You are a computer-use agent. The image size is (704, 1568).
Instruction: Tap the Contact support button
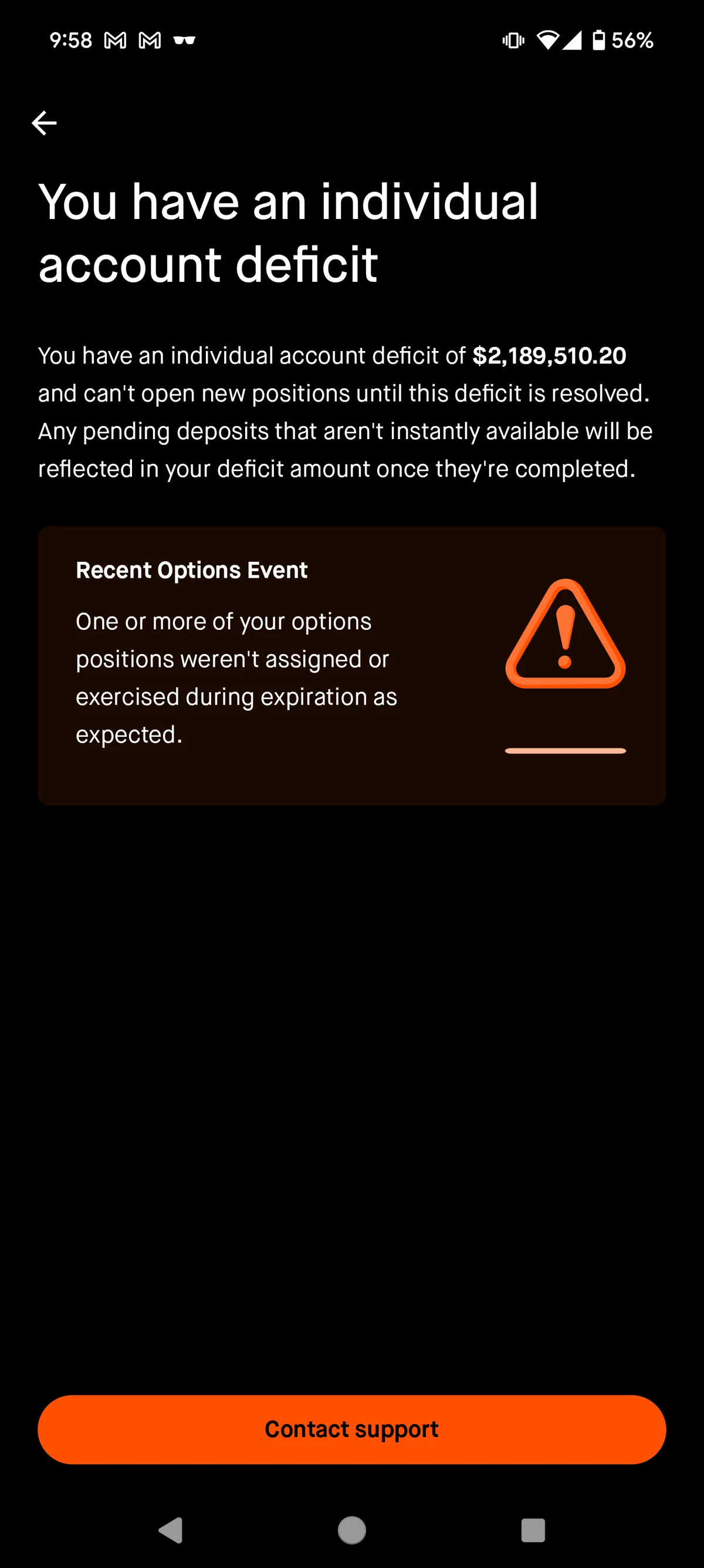click(351, 1429)
